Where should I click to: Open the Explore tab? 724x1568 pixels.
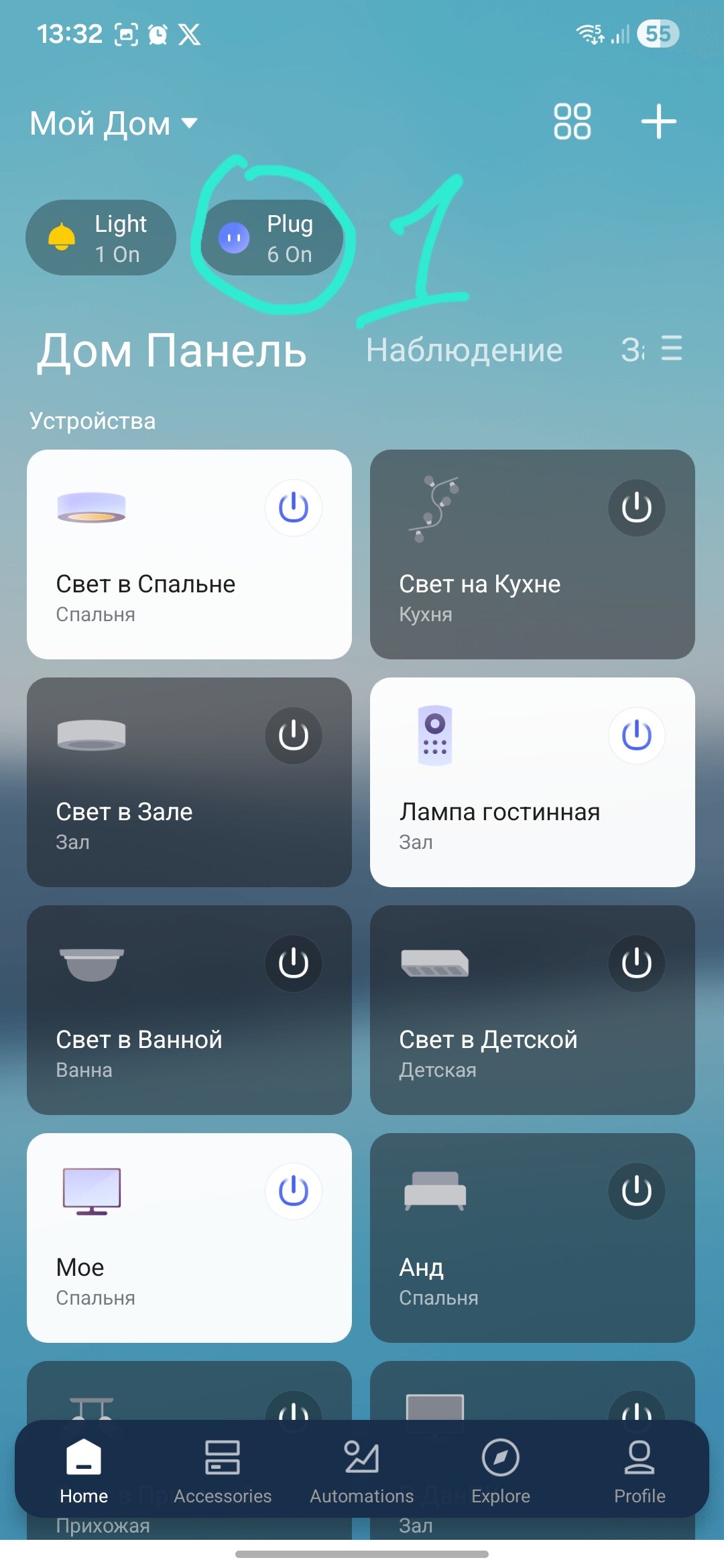point(501,1471)
